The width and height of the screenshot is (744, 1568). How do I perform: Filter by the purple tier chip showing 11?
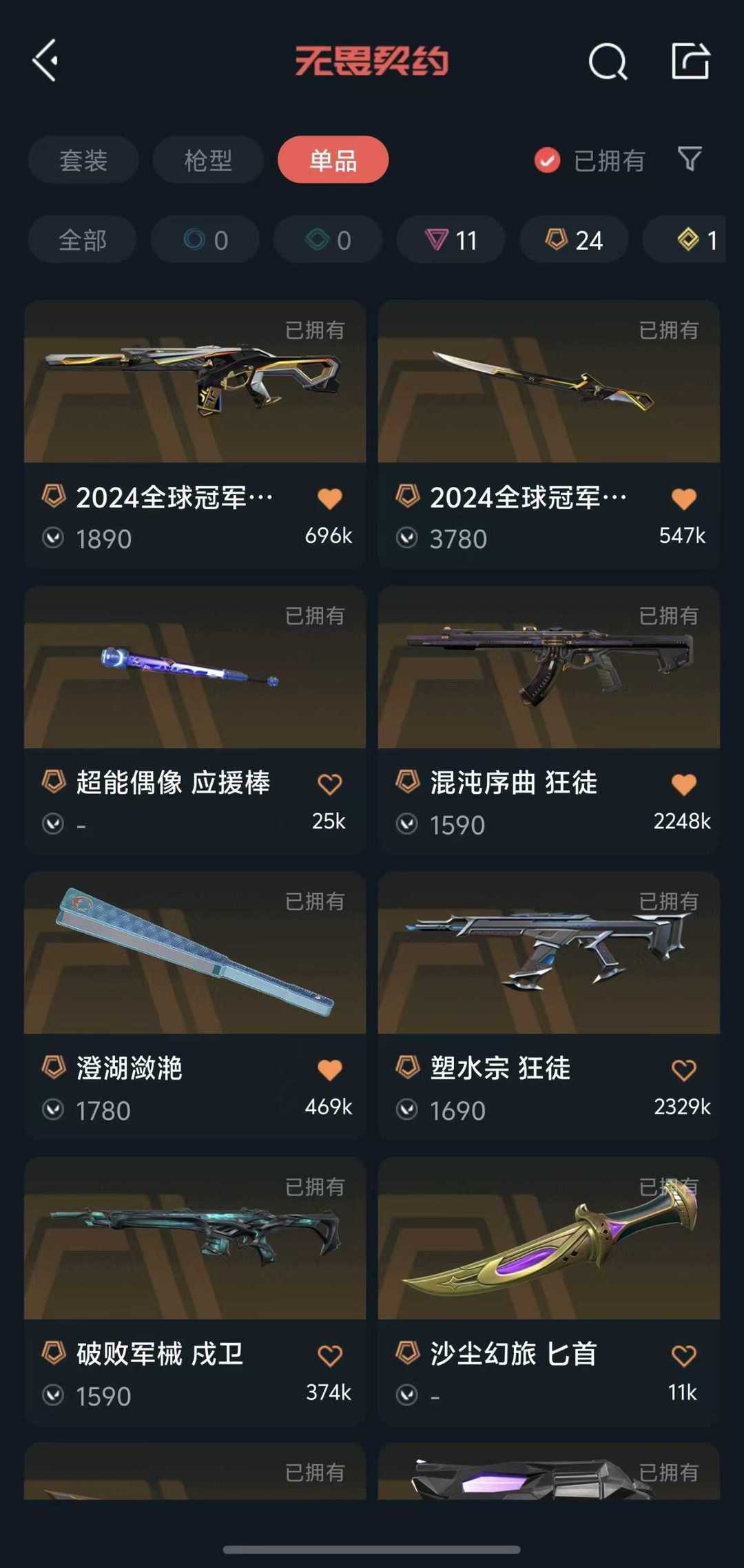451,240
